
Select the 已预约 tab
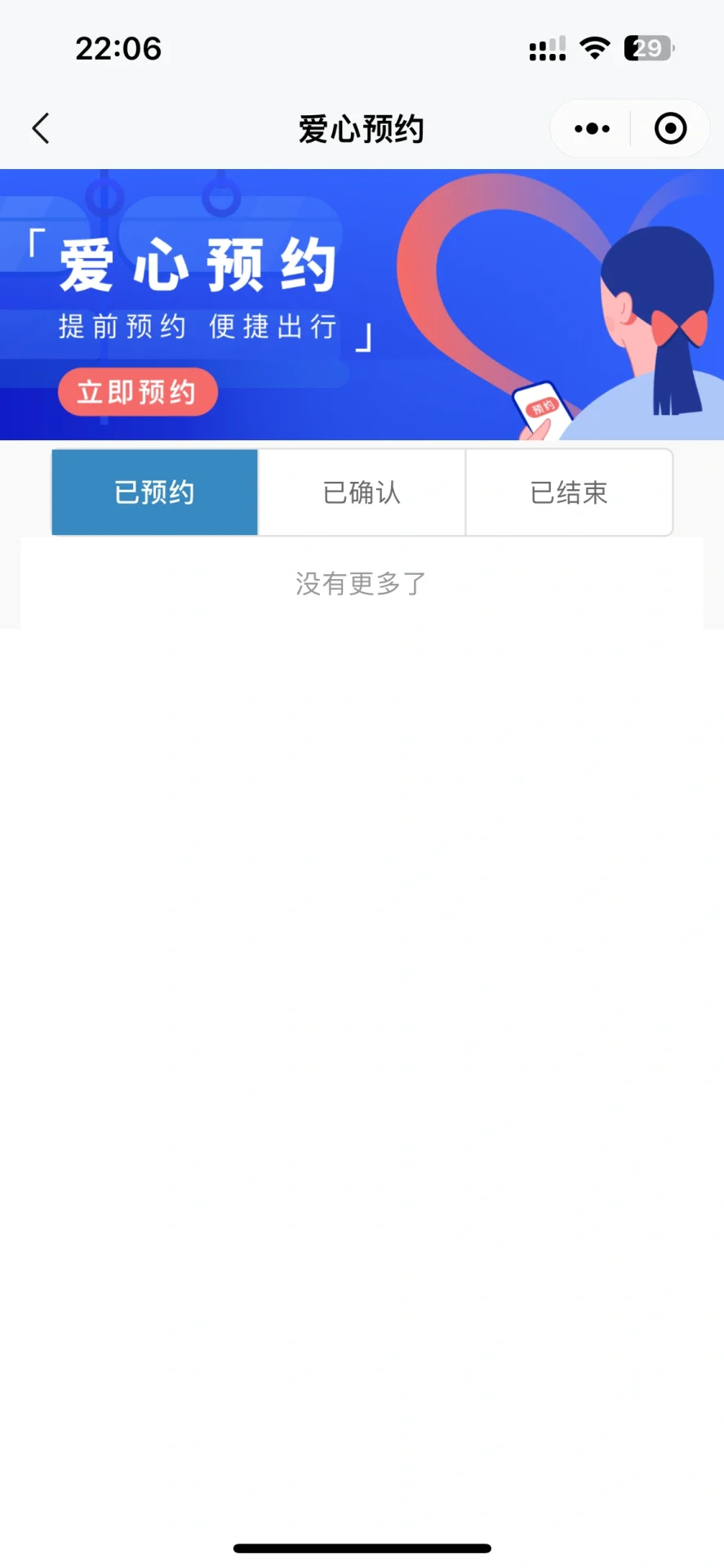(155, 492)
